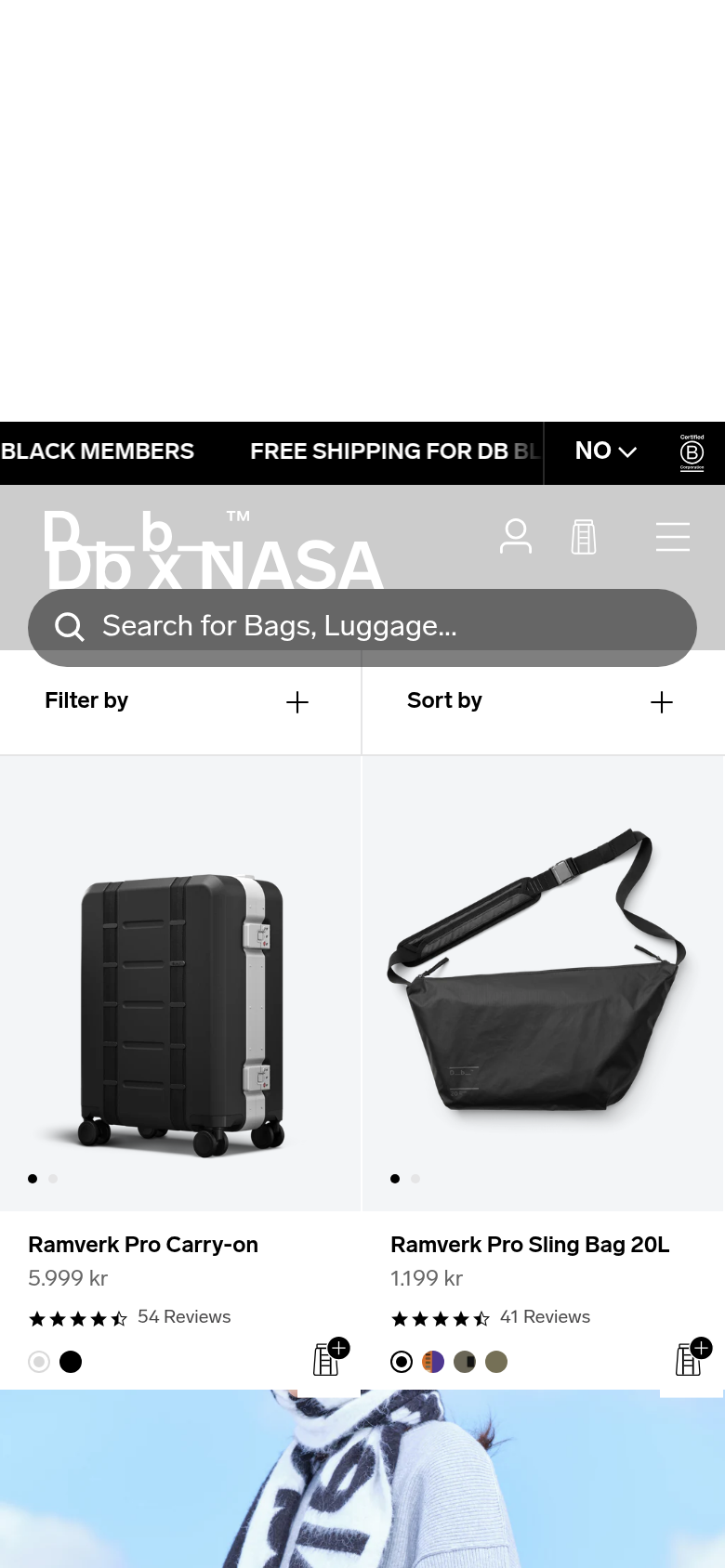Viewport: 725px width, 1568px height.
Task: Open the user account icon
Action: 516,537
